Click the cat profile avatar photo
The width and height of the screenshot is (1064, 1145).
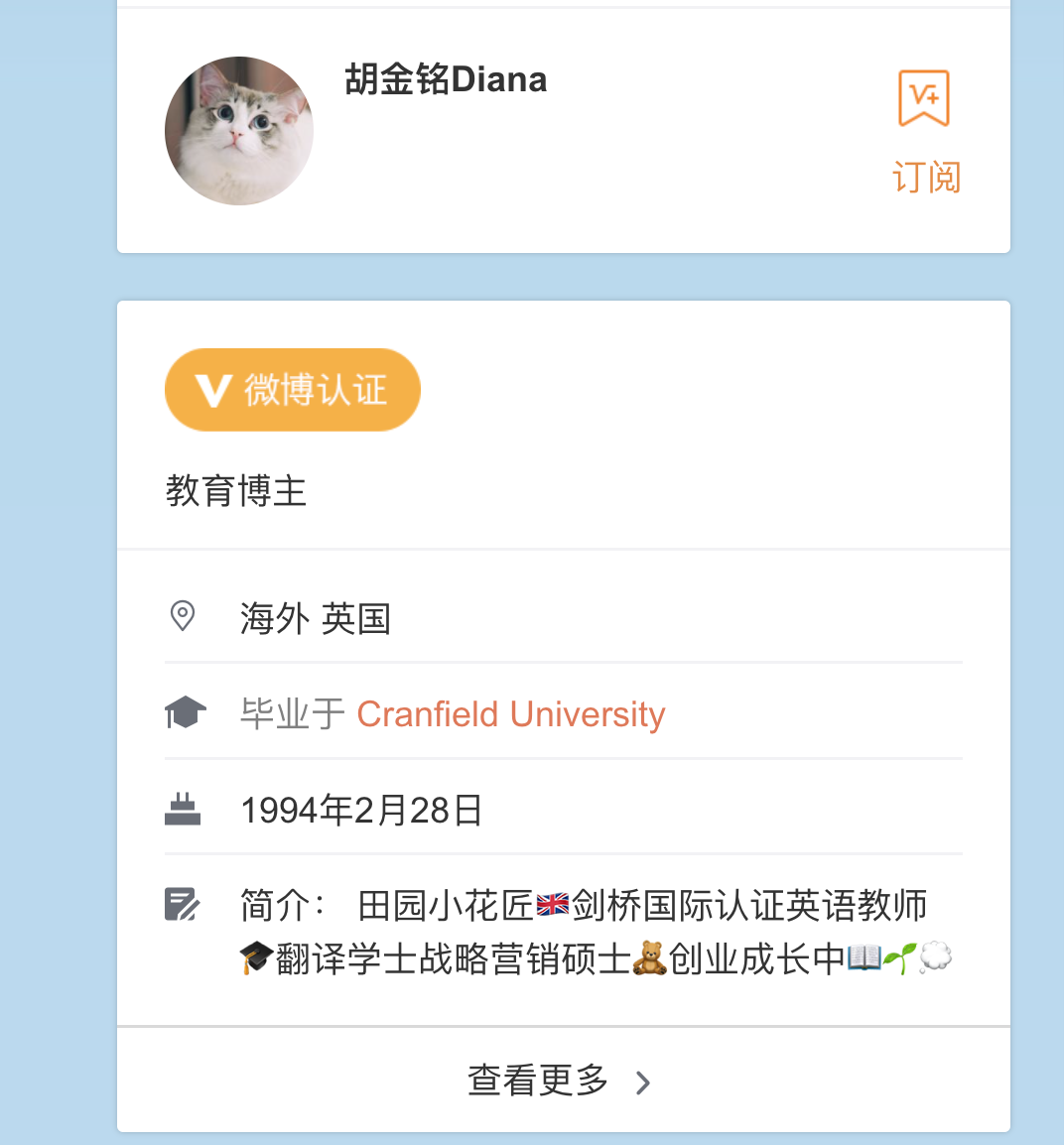[x=238, y=130]
